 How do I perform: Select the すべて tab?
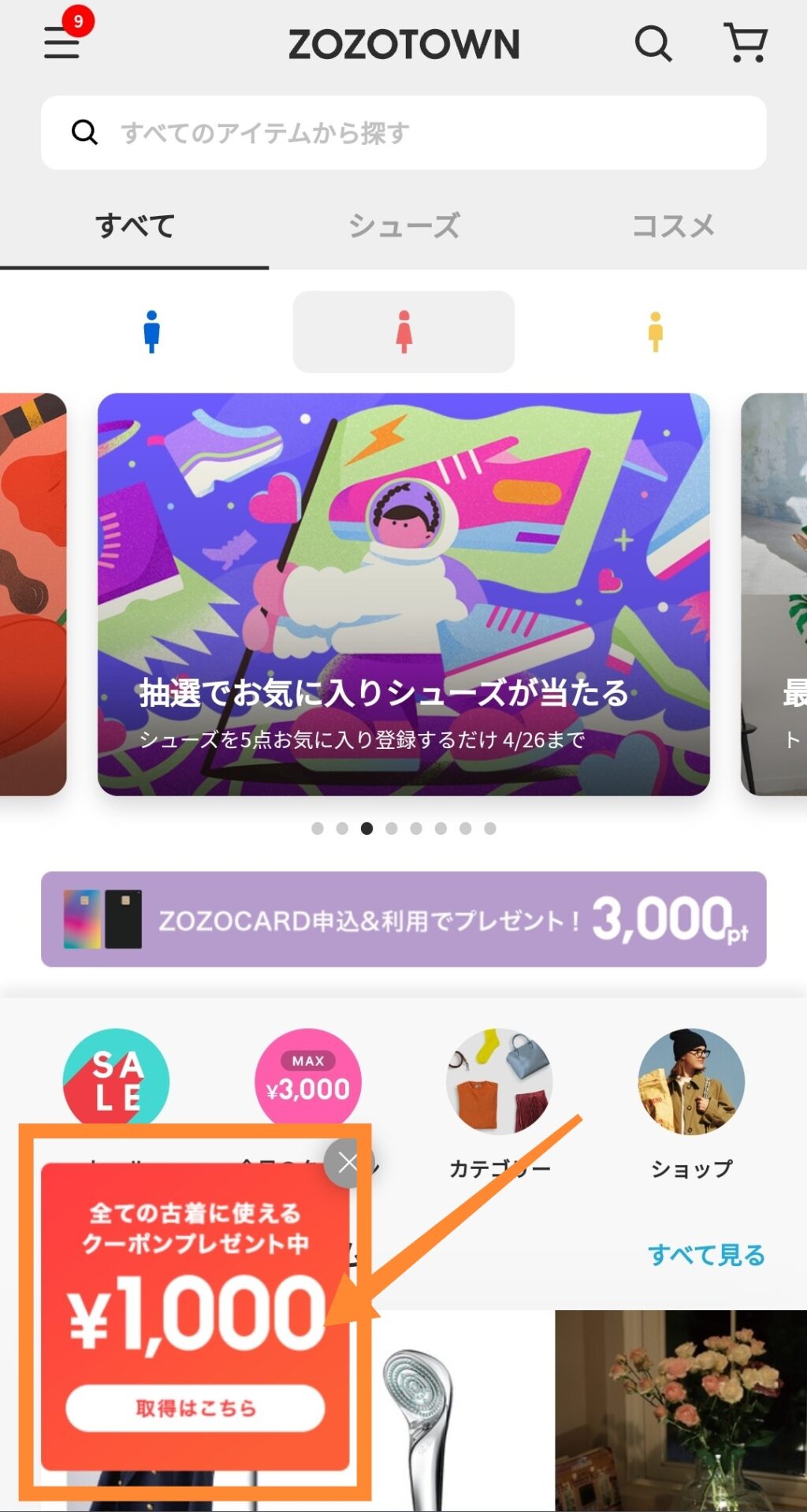(x=135, y=226)
